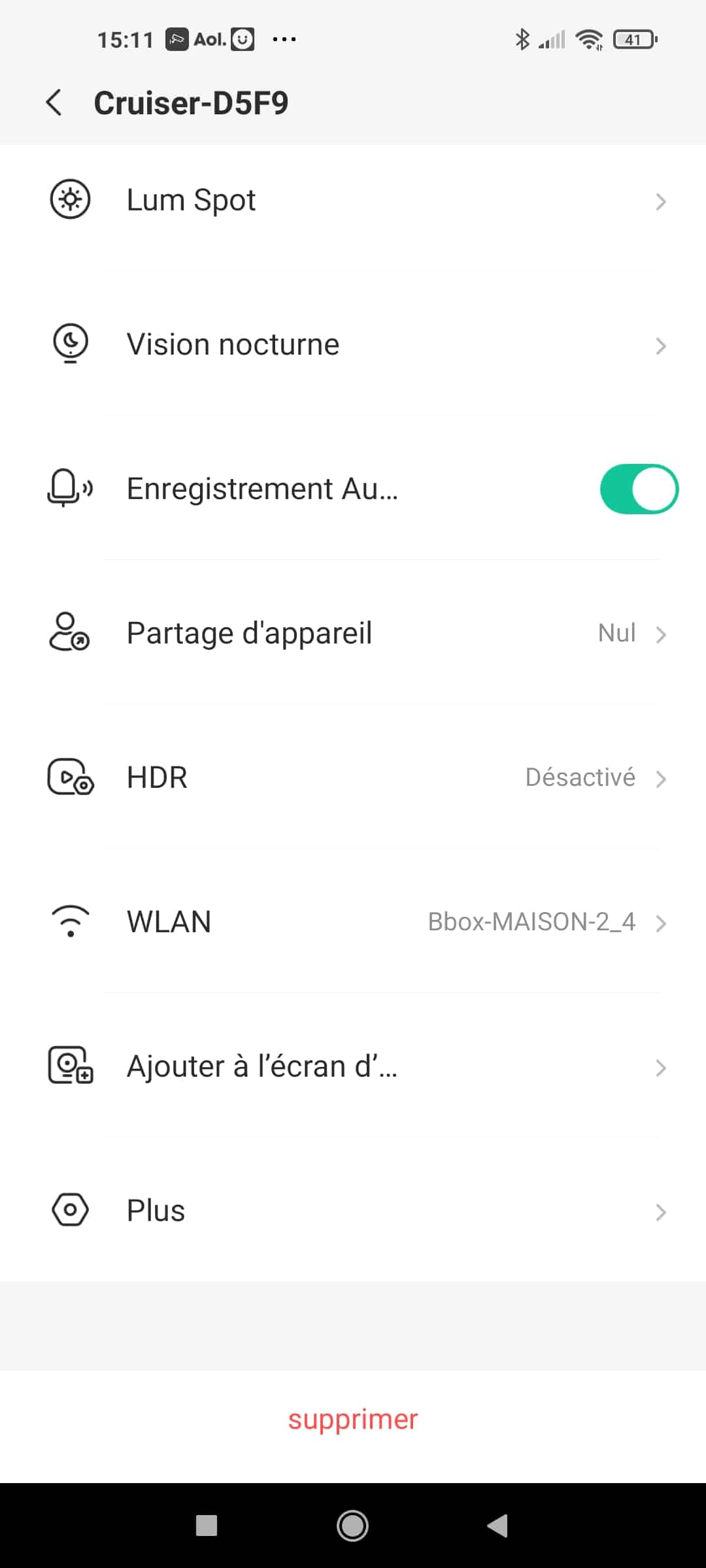The height and width of the screenshot is (1568, 706).
Task: Disable the Enregistrement Au… toggle
Action: pyautogui.click(x=639, y=489)
